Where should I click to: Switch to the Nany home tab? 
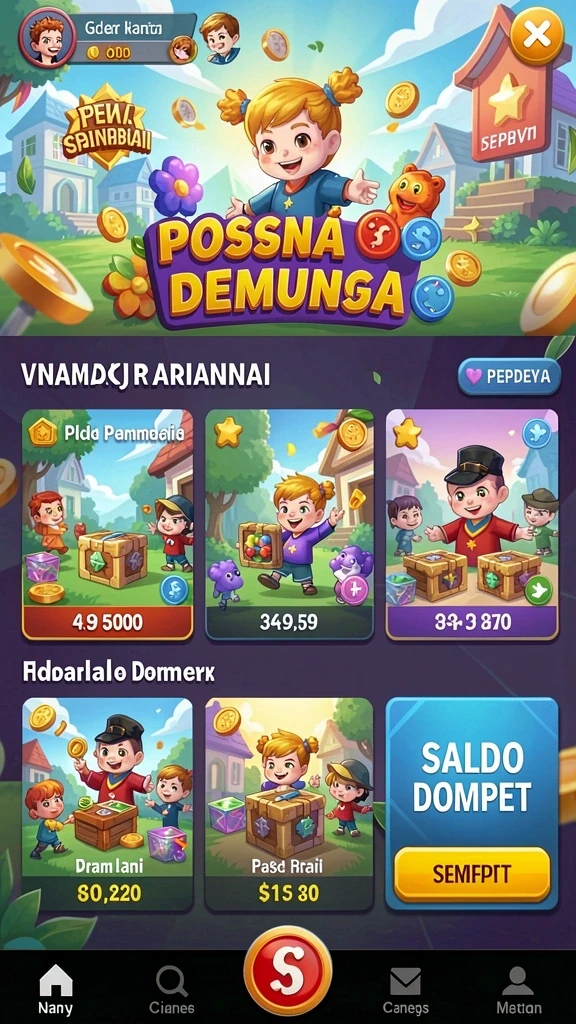tap(56, 988)
